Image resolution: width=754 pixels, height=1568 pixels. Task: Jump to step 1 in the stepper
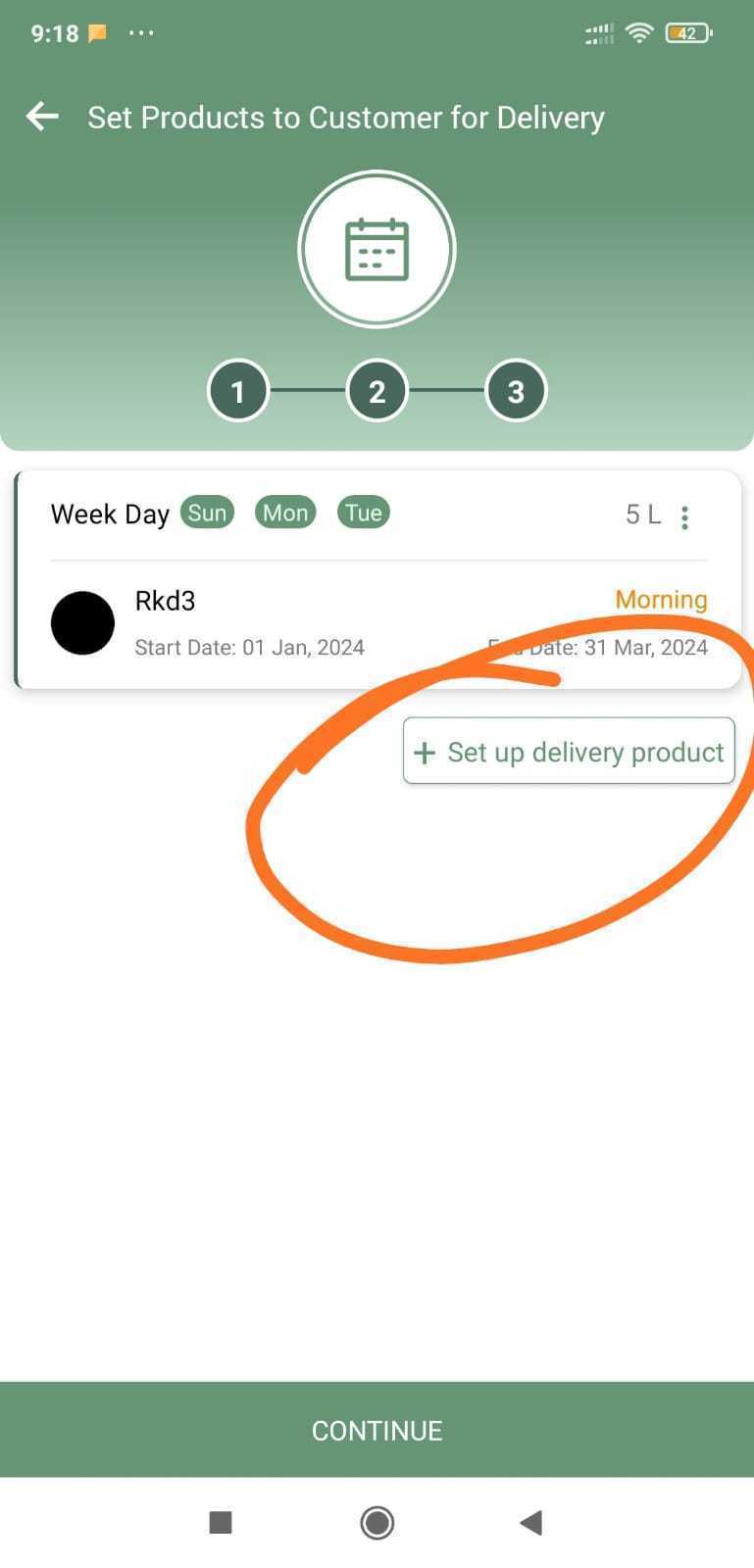[237, 391]
